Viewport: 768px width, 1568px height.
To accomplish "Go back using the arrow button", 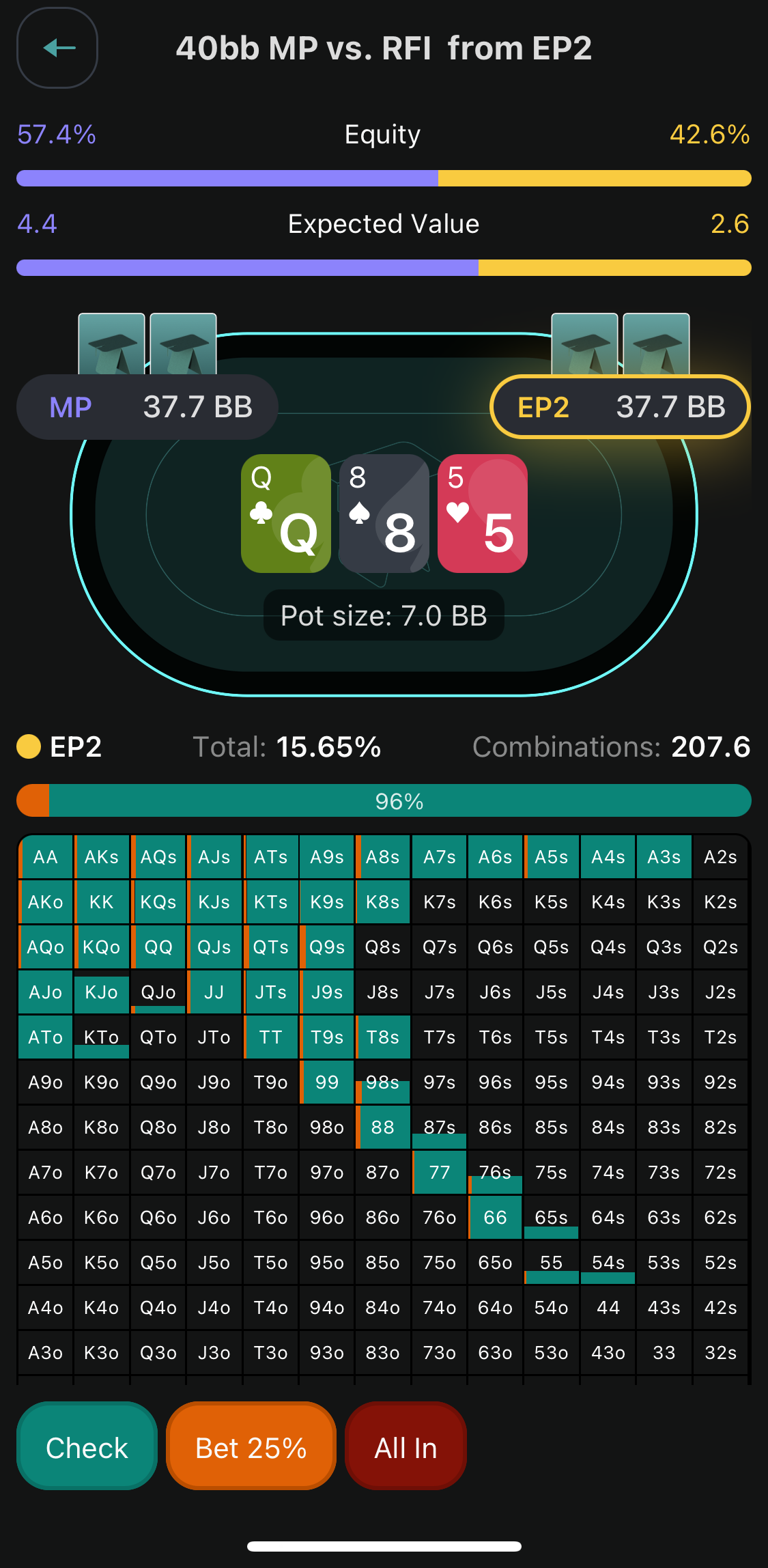I will [x=57, y=48].
